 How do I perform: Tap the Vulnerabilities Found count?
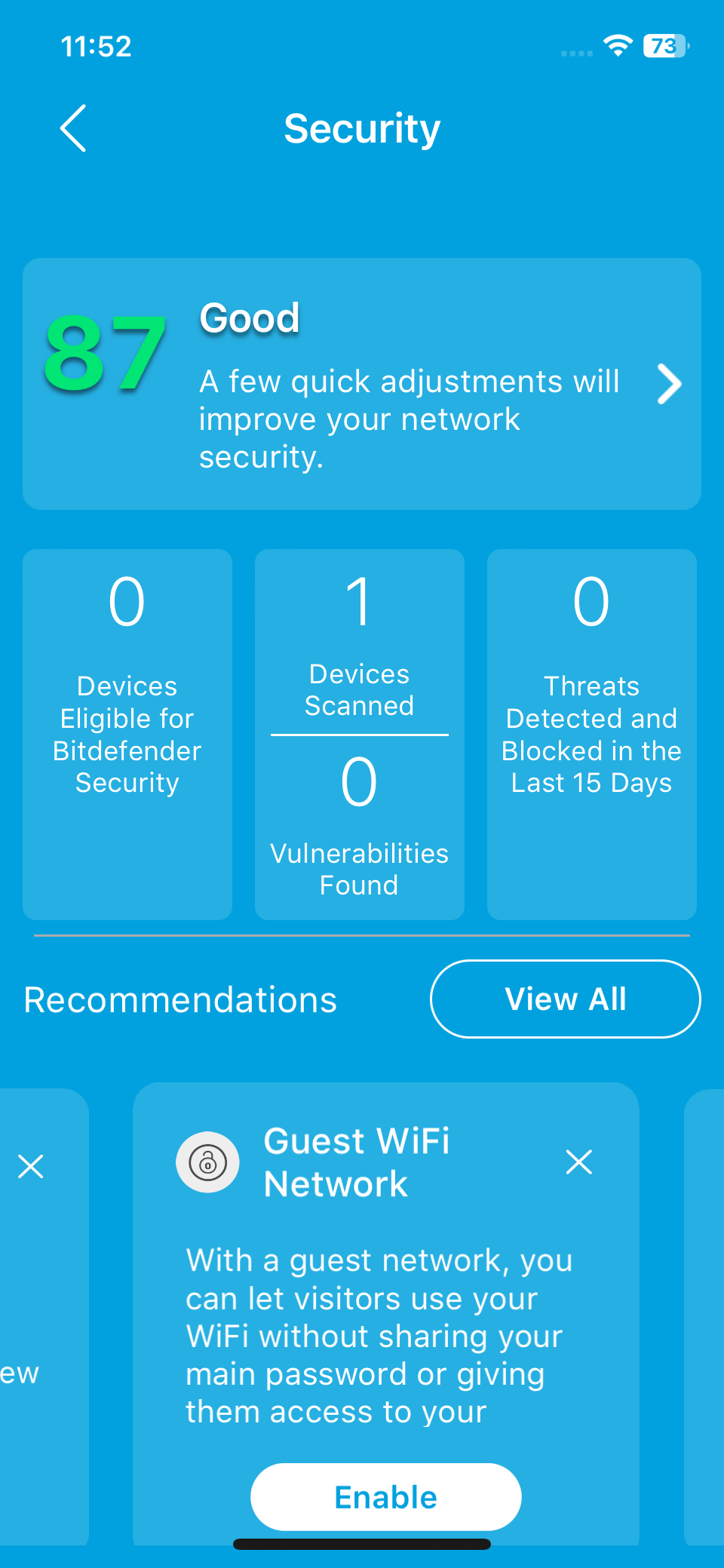pyautogui.click(x=360, y=783)
